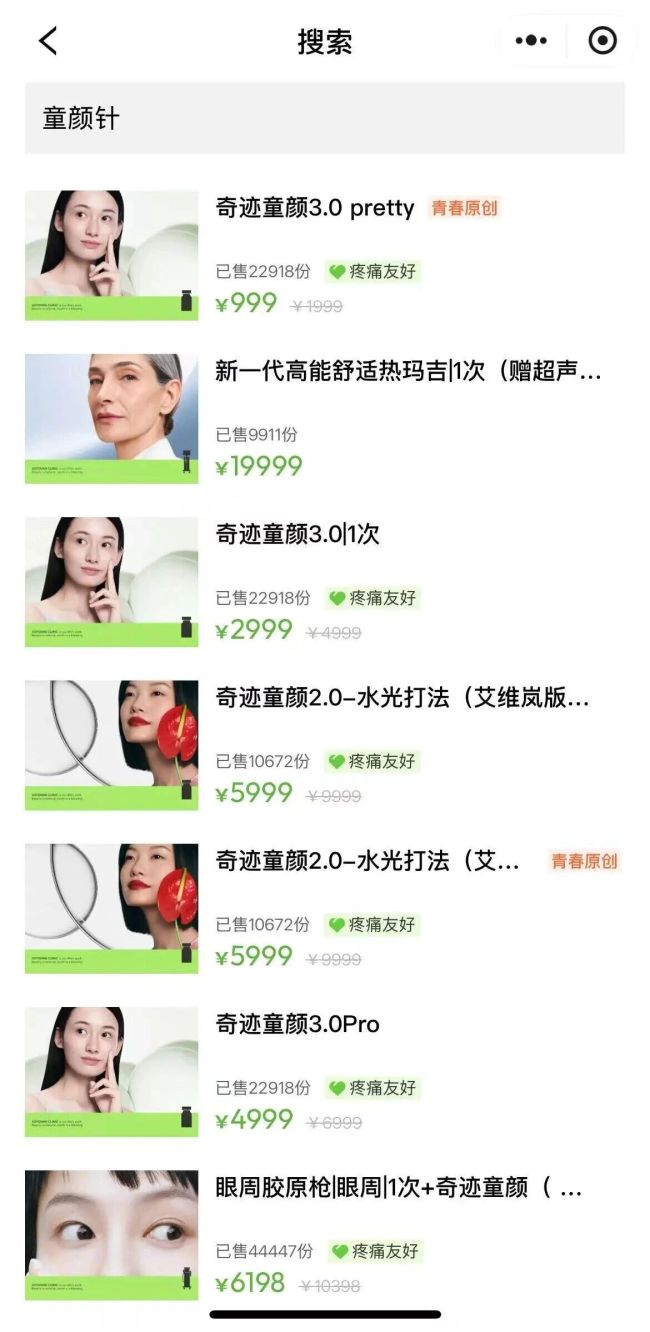
Task: Open the 奇迹童颜3.0 pretty product
Action: click(x=315, y=208)
